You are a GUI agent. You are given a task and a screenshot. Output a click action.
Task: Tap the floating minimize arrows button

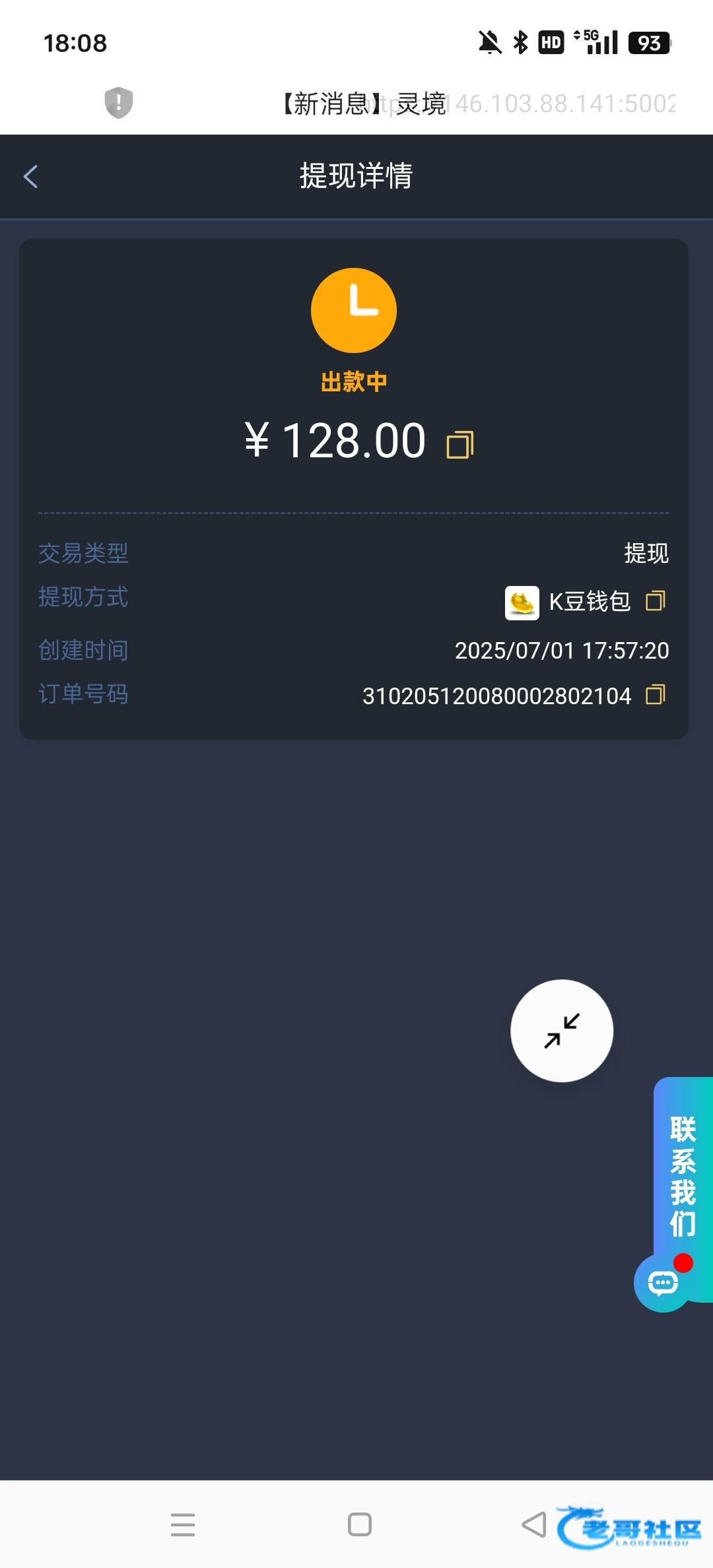tap(562, 1031)
